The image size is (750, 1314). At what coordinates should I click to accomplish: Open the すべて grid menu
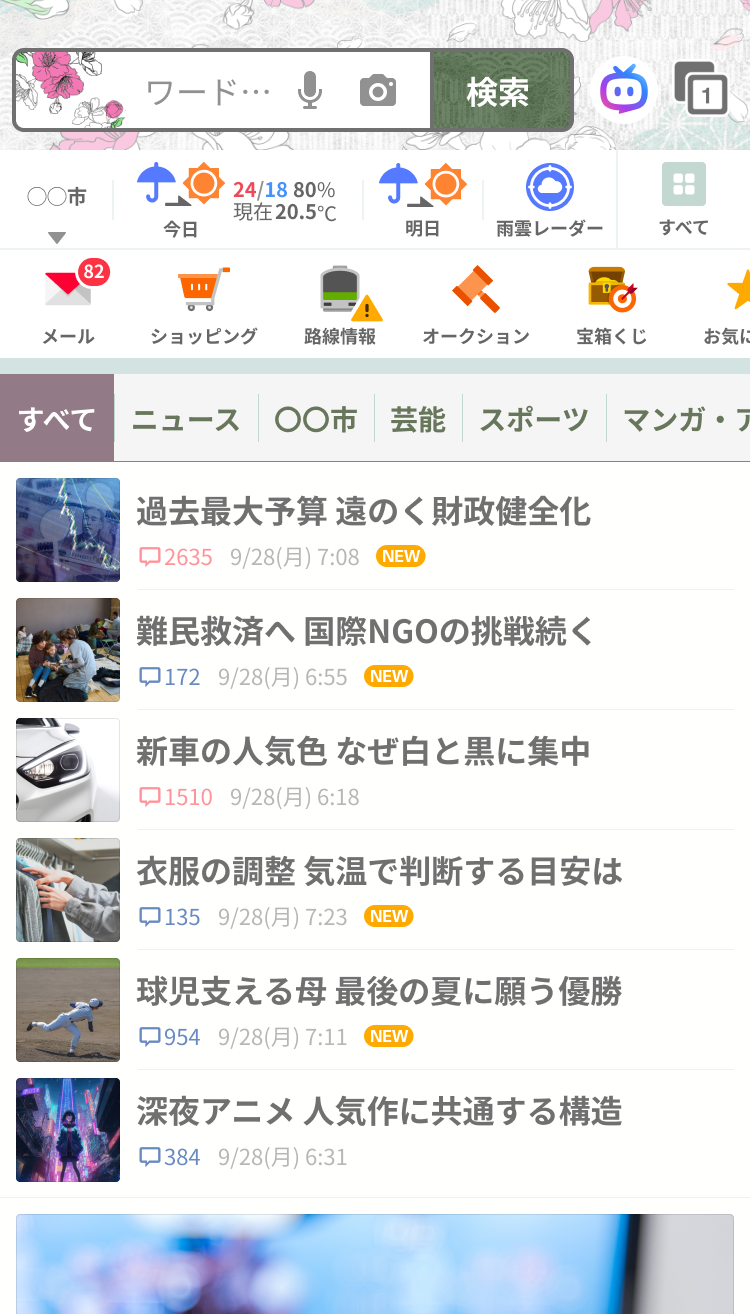[684, 200]
